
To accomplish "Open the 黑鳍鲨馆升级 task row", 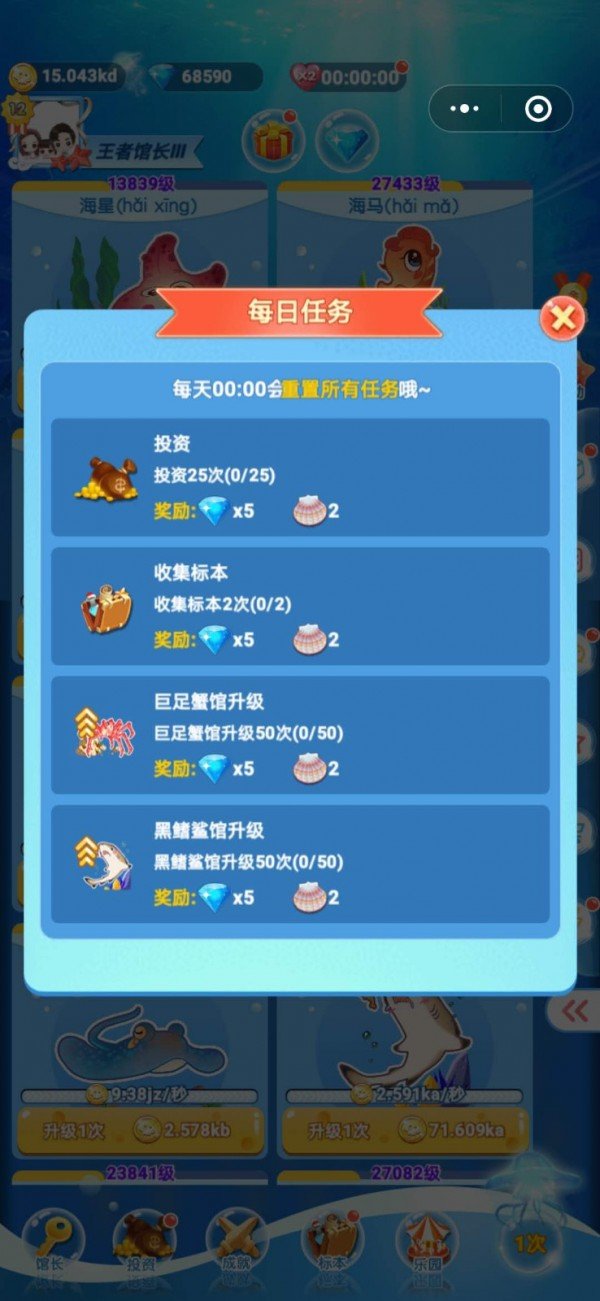I will [300, 864].
